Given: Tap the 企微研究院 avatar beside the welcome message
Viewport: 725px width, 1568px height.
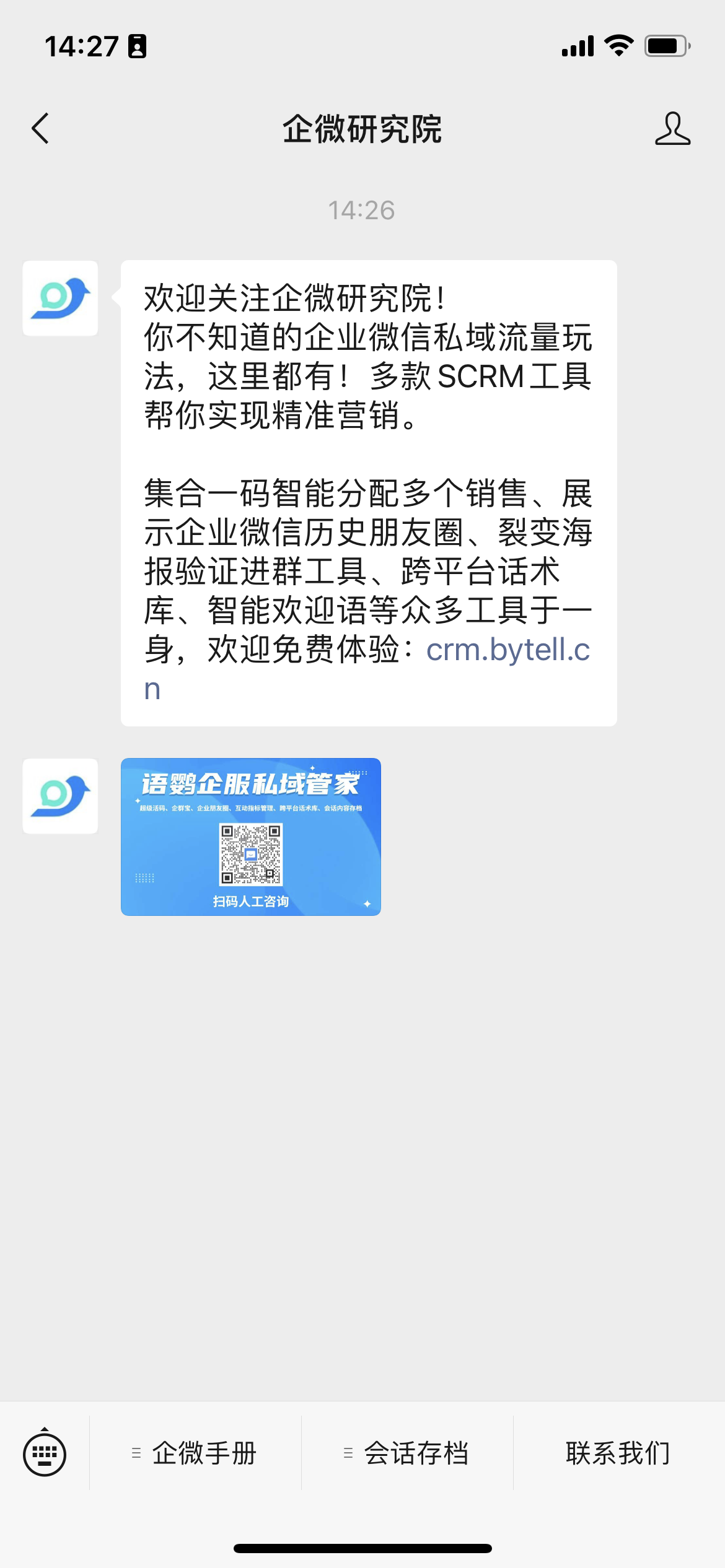Looking at the screenshot, I should coord(60,298).
